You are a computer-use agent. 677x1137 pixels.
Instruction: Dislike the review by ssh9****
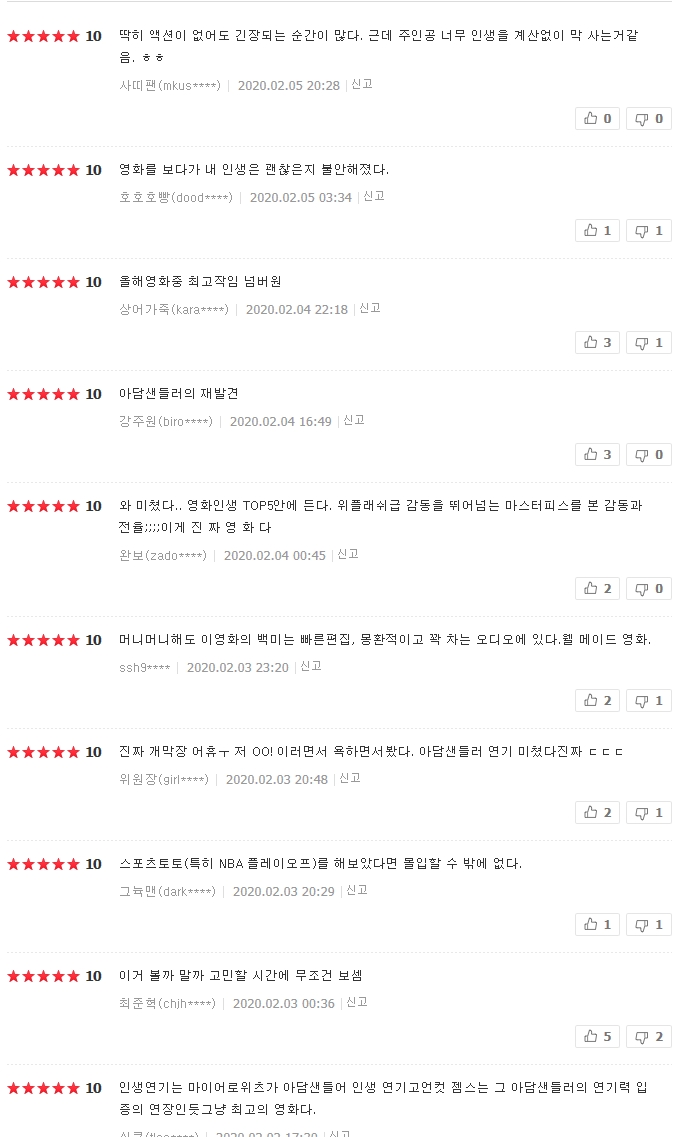649,700
